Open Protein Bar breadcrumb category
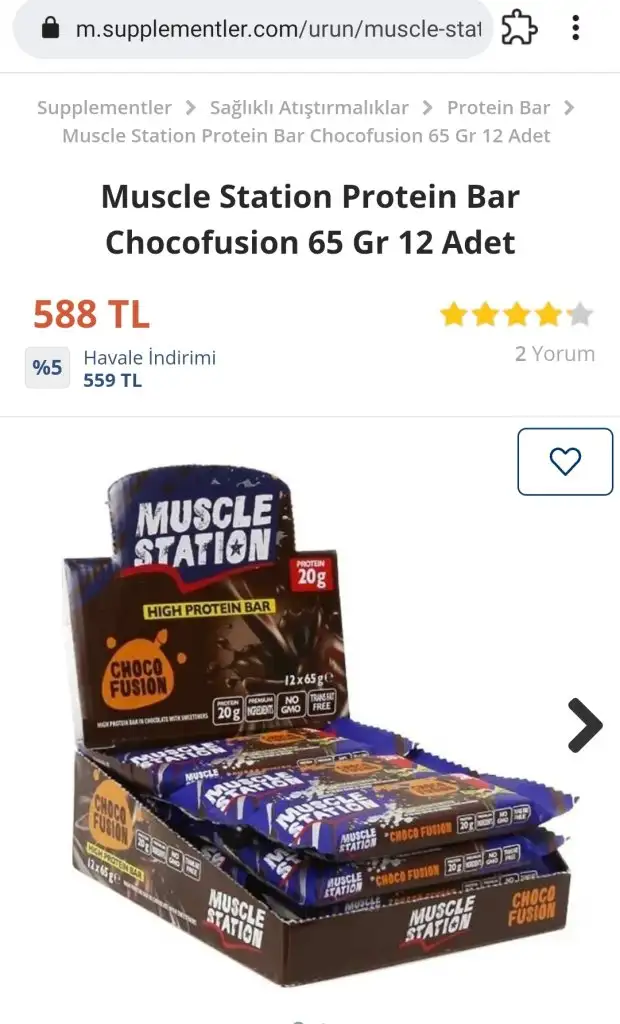Viewport: 620px width, 1024px height. point(498,108)
